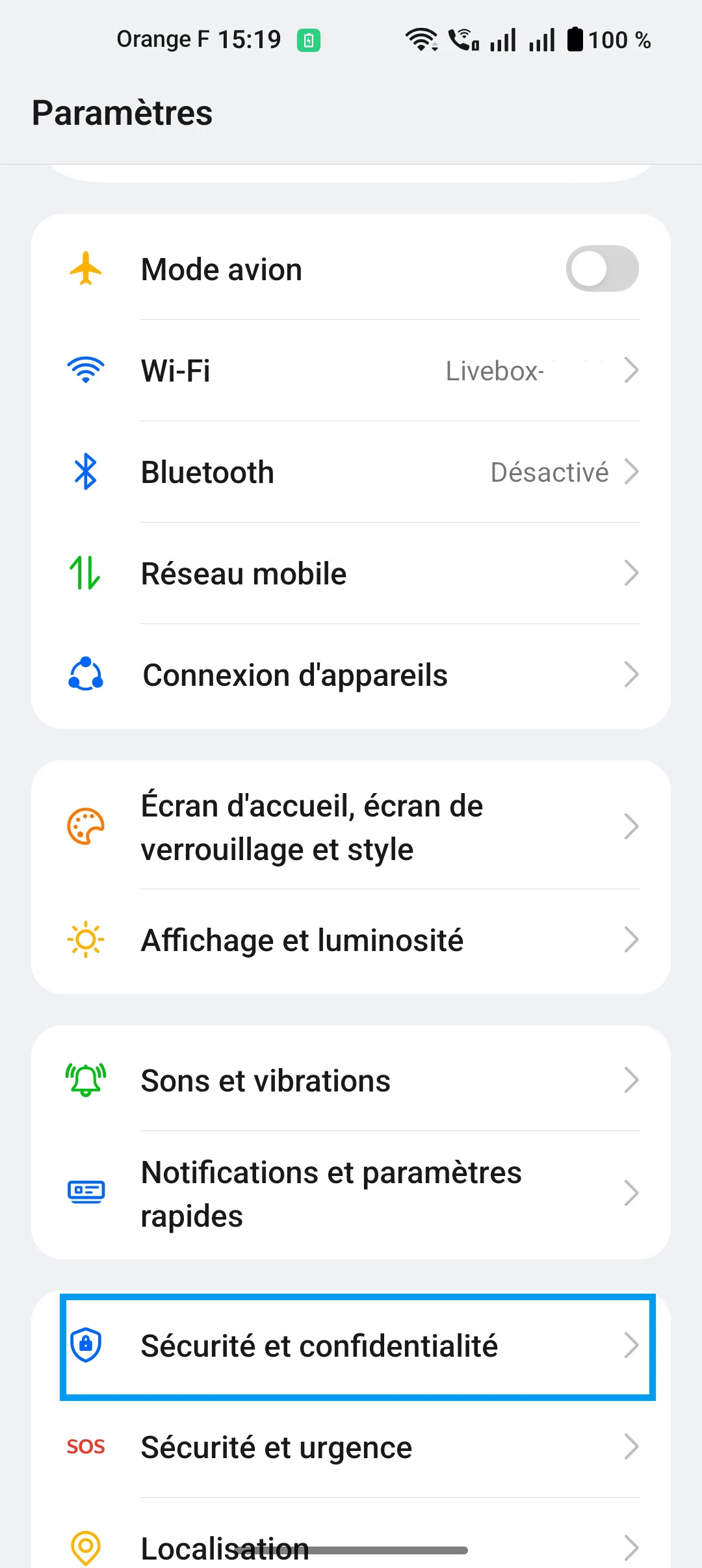The image size is (702, 1568).
Task: Open Wi-Fi settings
Action: point(351,371)
